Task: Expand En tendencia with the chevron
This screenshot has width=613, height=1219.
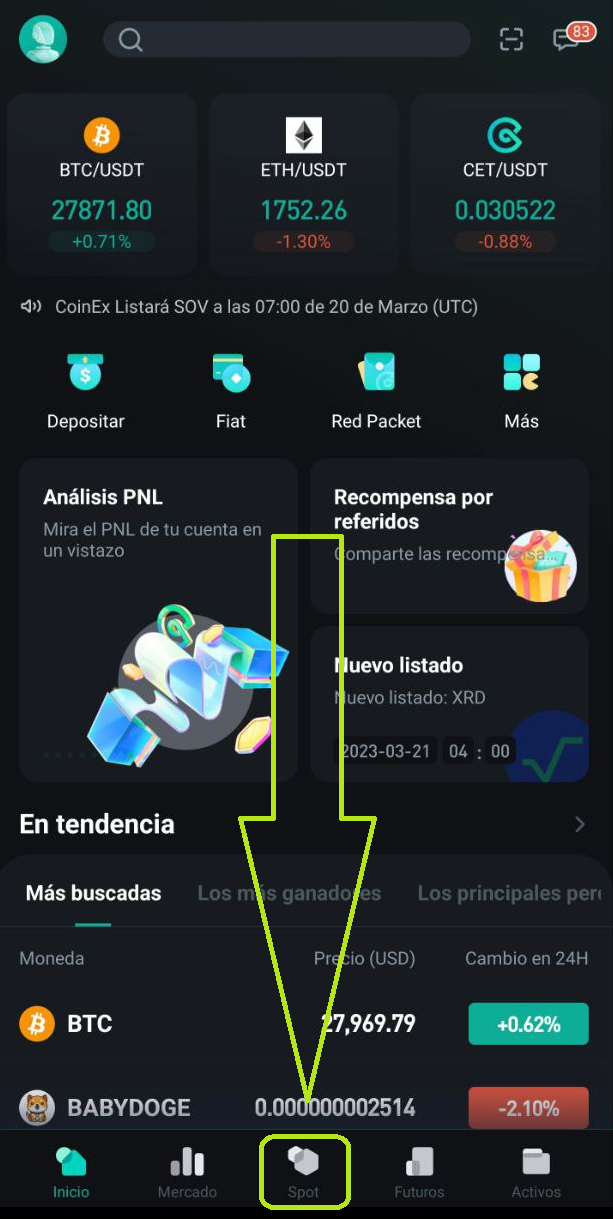Action: coord(579,824)
